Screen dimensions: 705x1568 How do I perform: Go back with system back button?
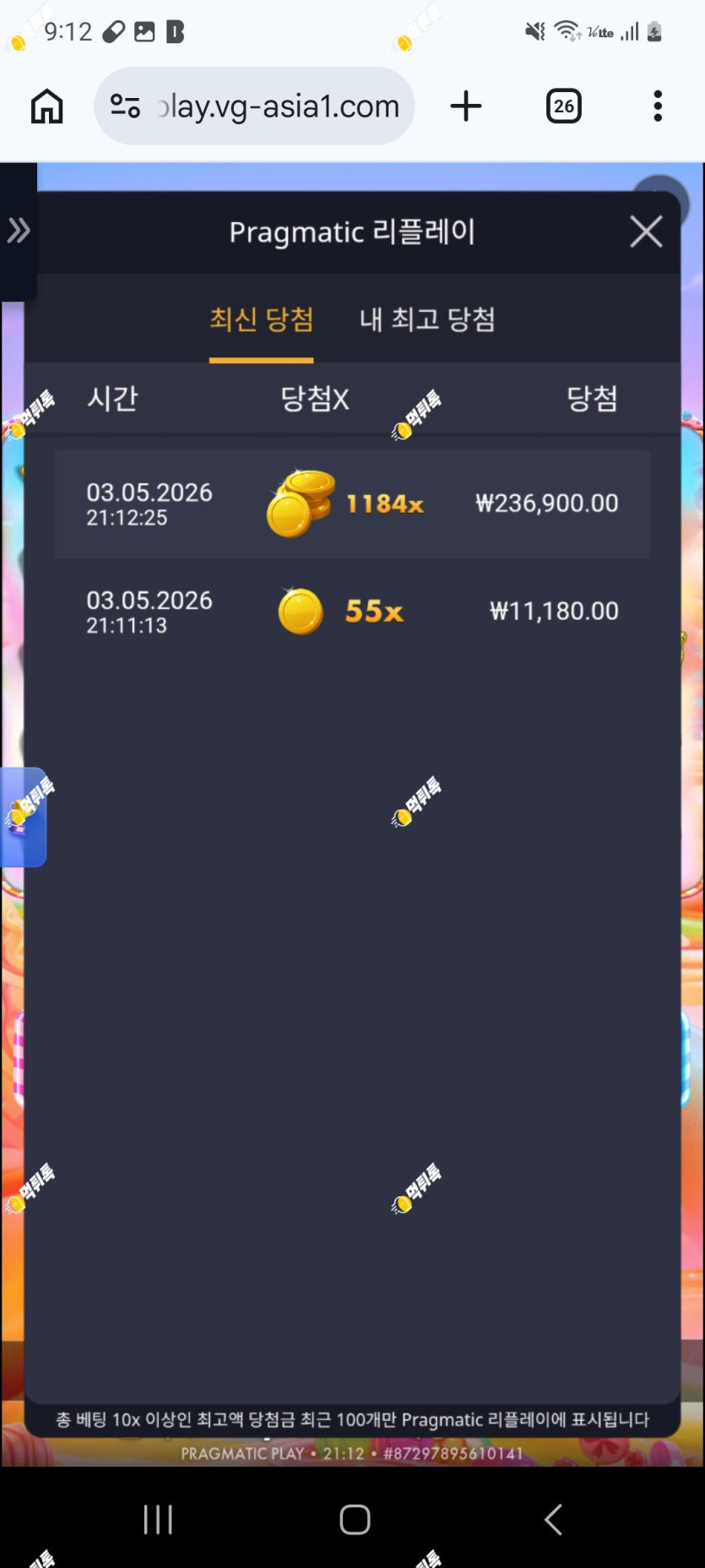pos(553,1518)
